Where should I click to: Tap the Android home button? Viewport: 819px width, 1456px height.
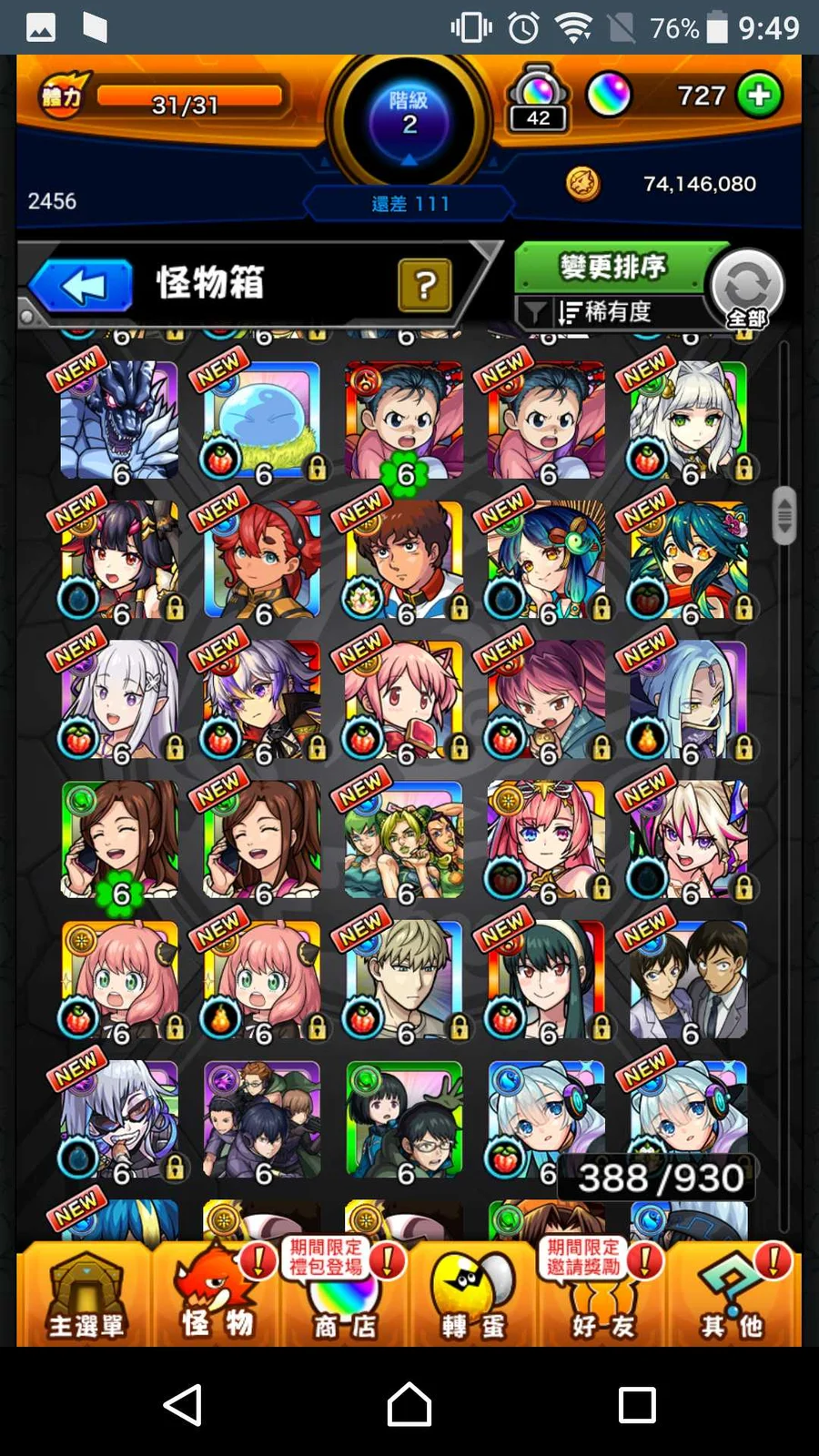point(409,1404)
